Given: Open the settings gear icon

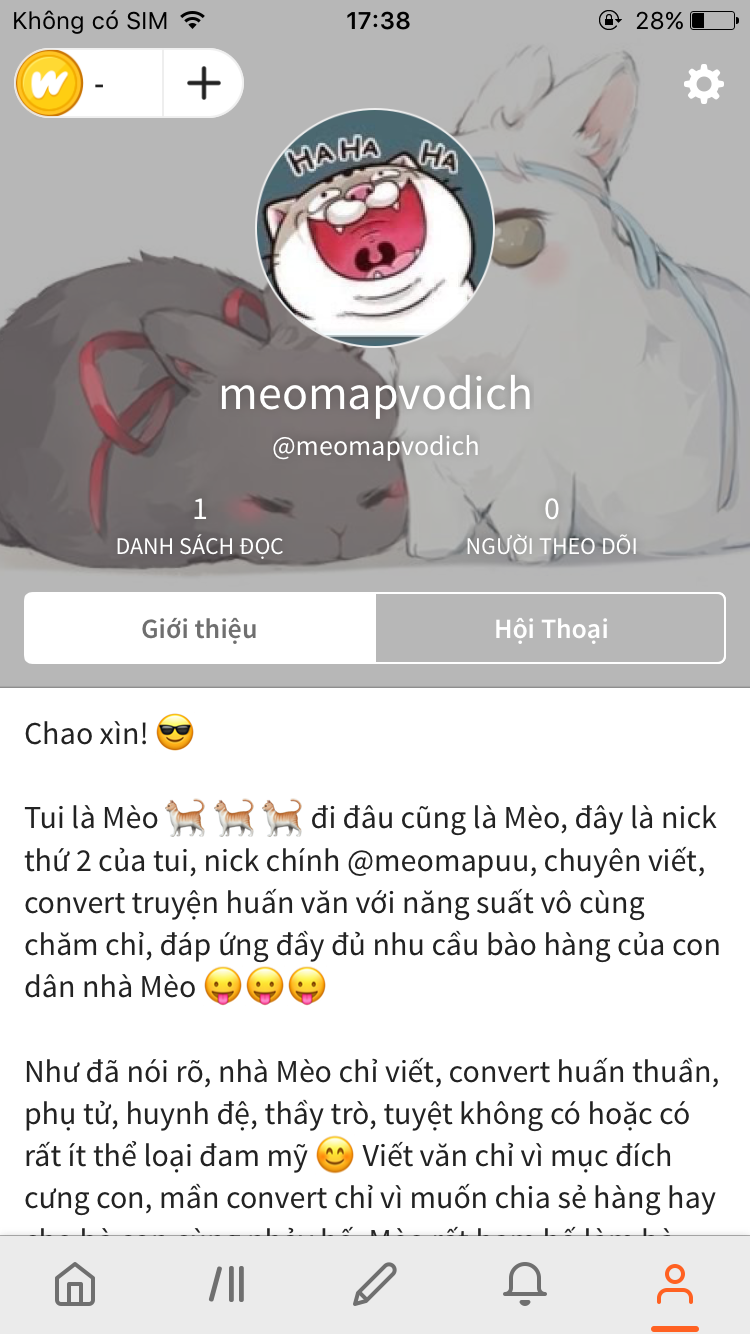Looking at the screenshot, I should click(x=703, y=84).
